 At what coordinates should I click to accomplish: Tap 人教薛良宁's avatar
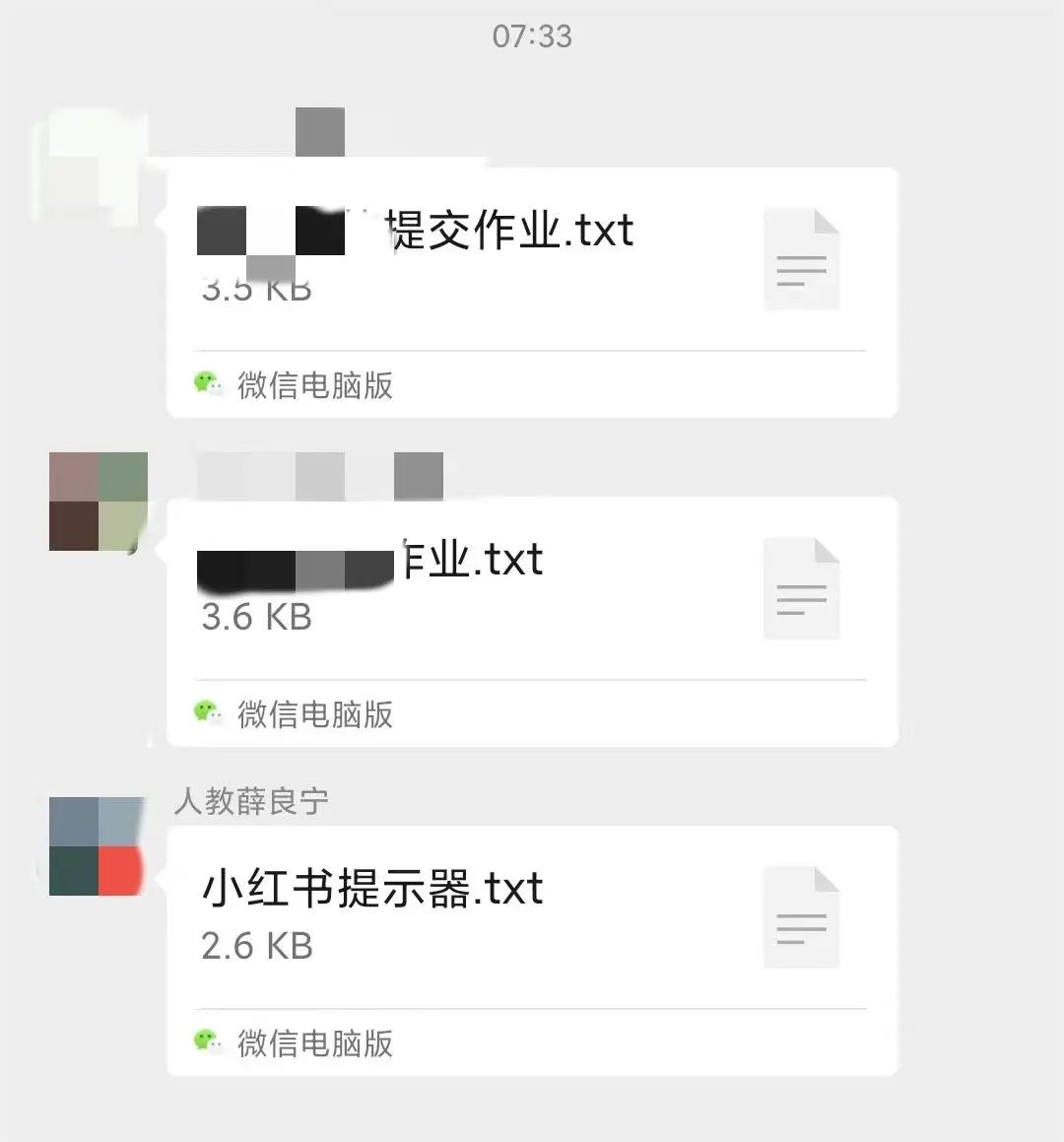(x=98, y=846)
